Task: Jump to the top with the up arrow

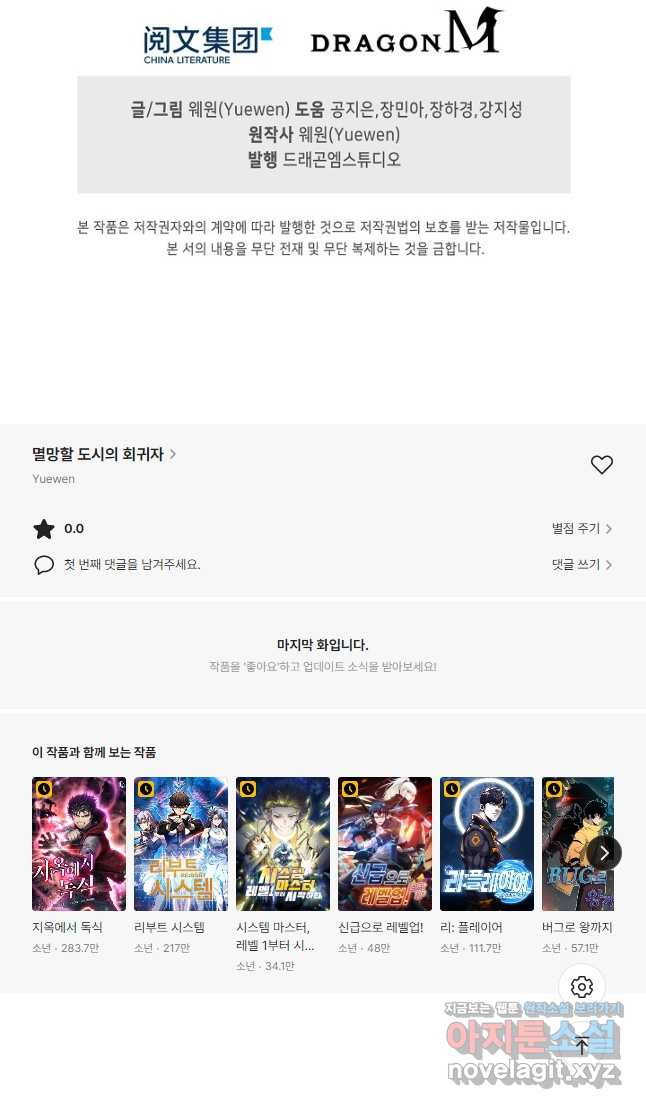Action: click(x=582, y=1046)
